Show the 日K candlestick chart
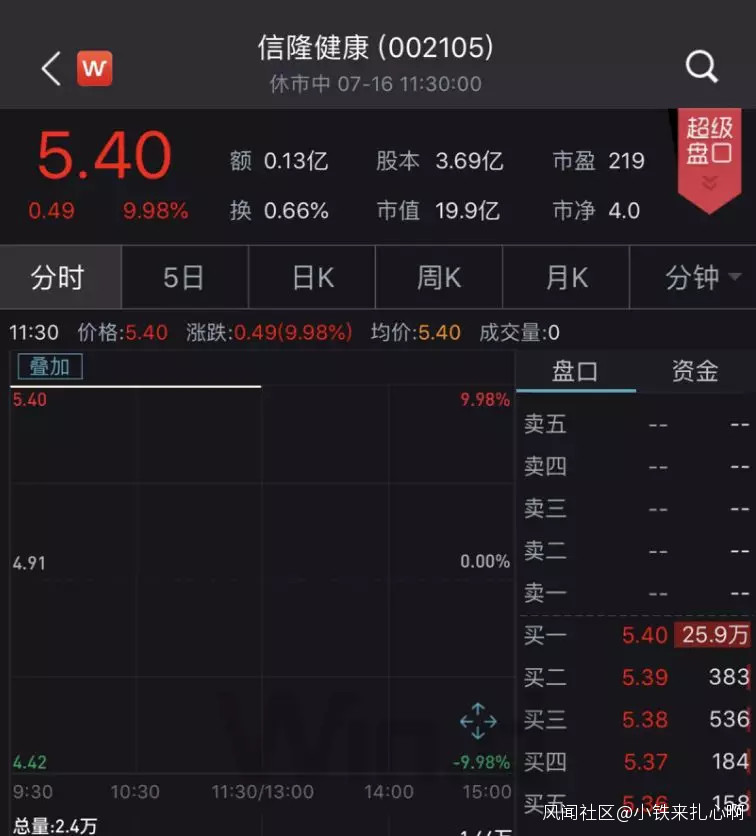Viewport: 756px width, 836px height. pyautogui.click(x=312, y=278)
